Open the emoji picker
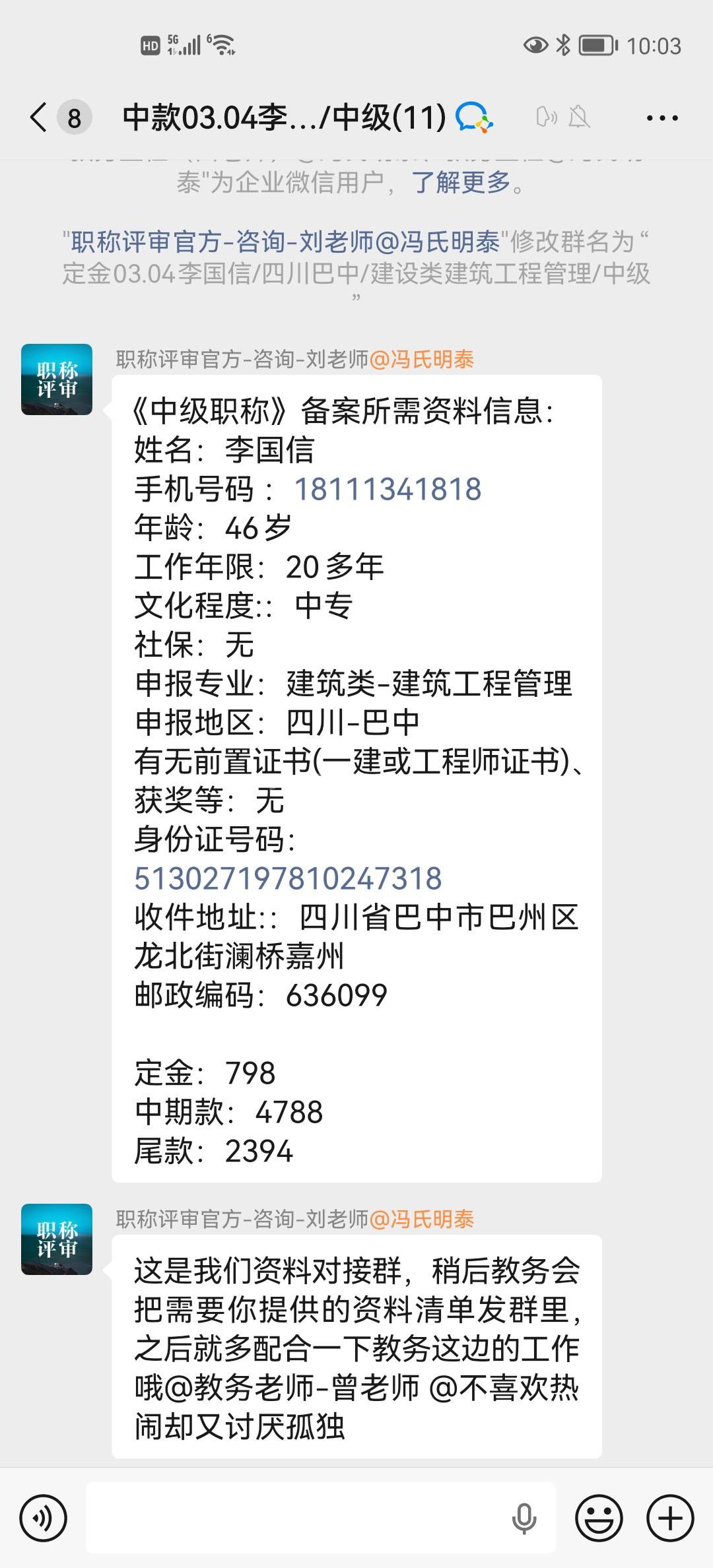The image size is (713, 1568). pyautogui.click(x=599, y=1518)
